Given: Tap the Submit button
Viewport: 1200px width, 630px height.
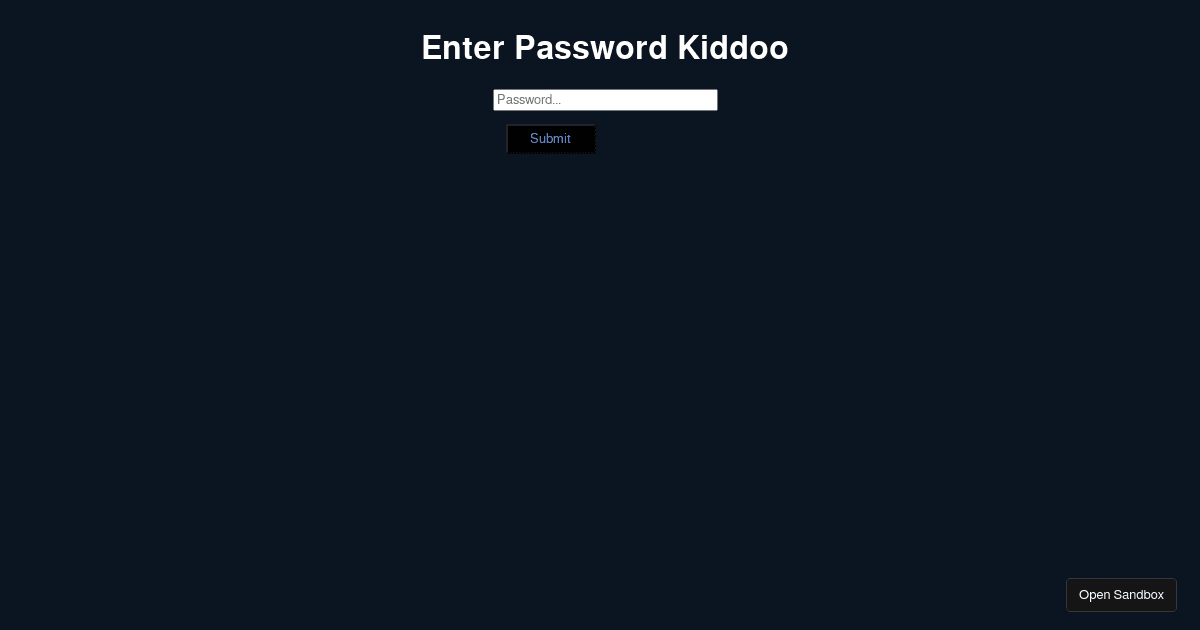Looking at the screenshot, I should (x=550, y=139).
